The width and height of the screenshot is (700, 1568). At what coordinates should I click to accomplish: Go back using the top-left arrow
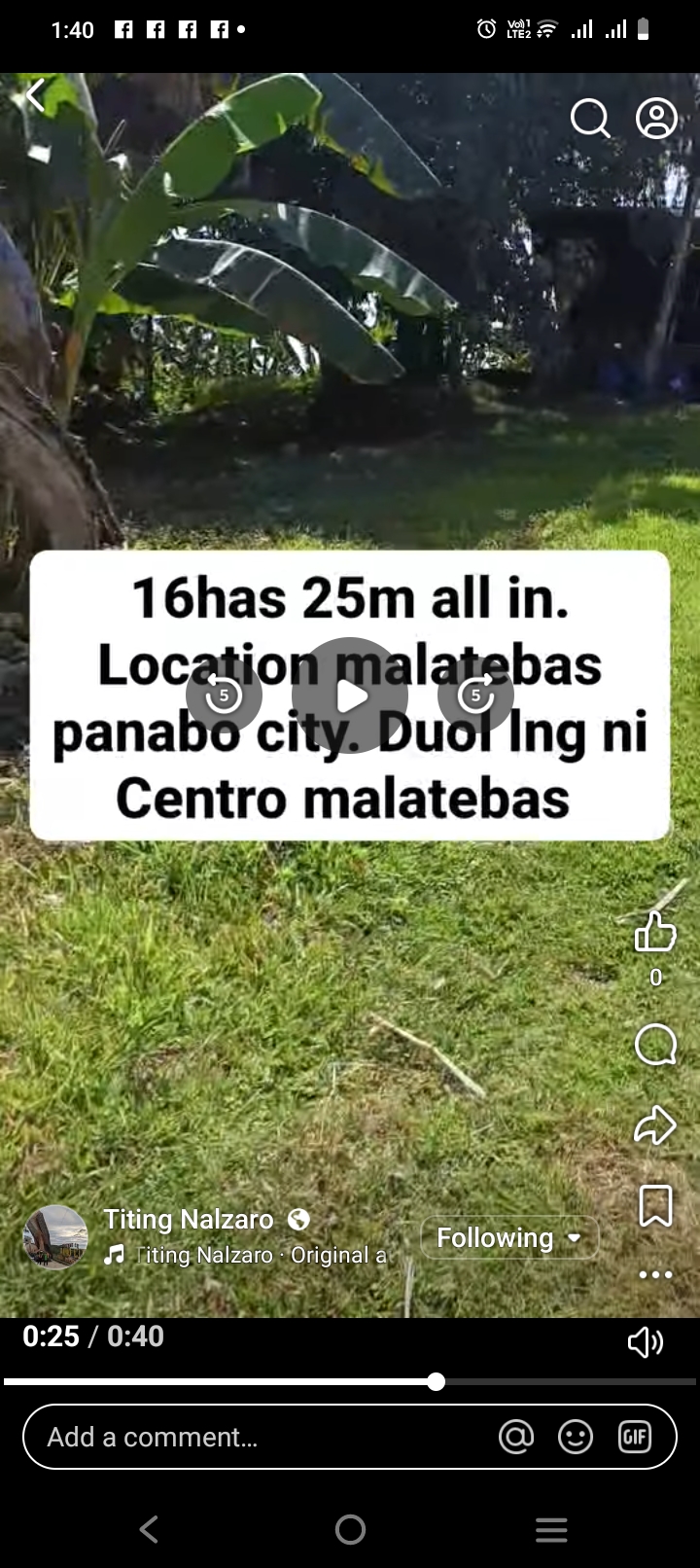click(x=35, y=95)
